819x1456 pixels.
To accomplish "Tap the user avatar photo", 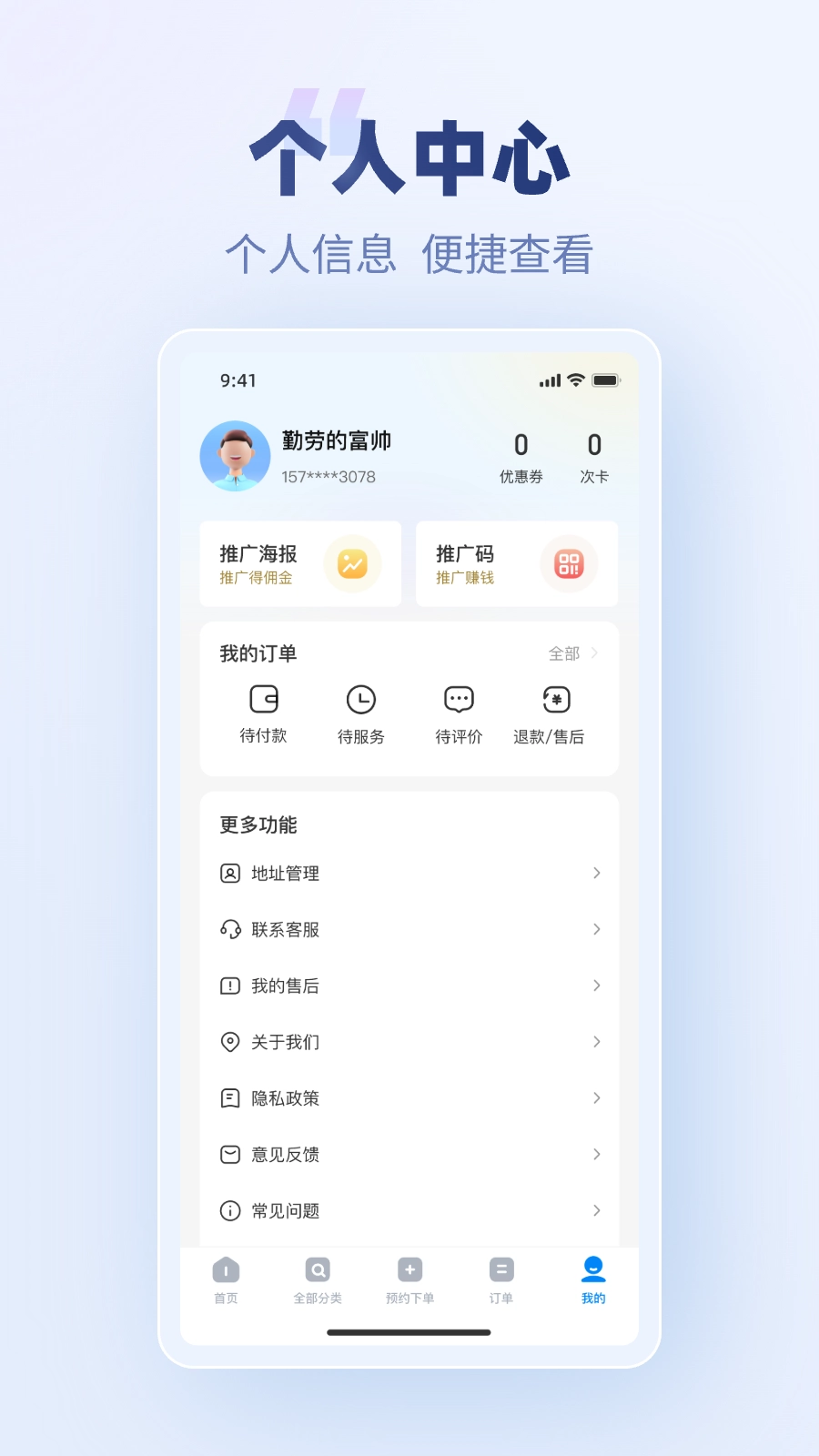I will (235, 455).
